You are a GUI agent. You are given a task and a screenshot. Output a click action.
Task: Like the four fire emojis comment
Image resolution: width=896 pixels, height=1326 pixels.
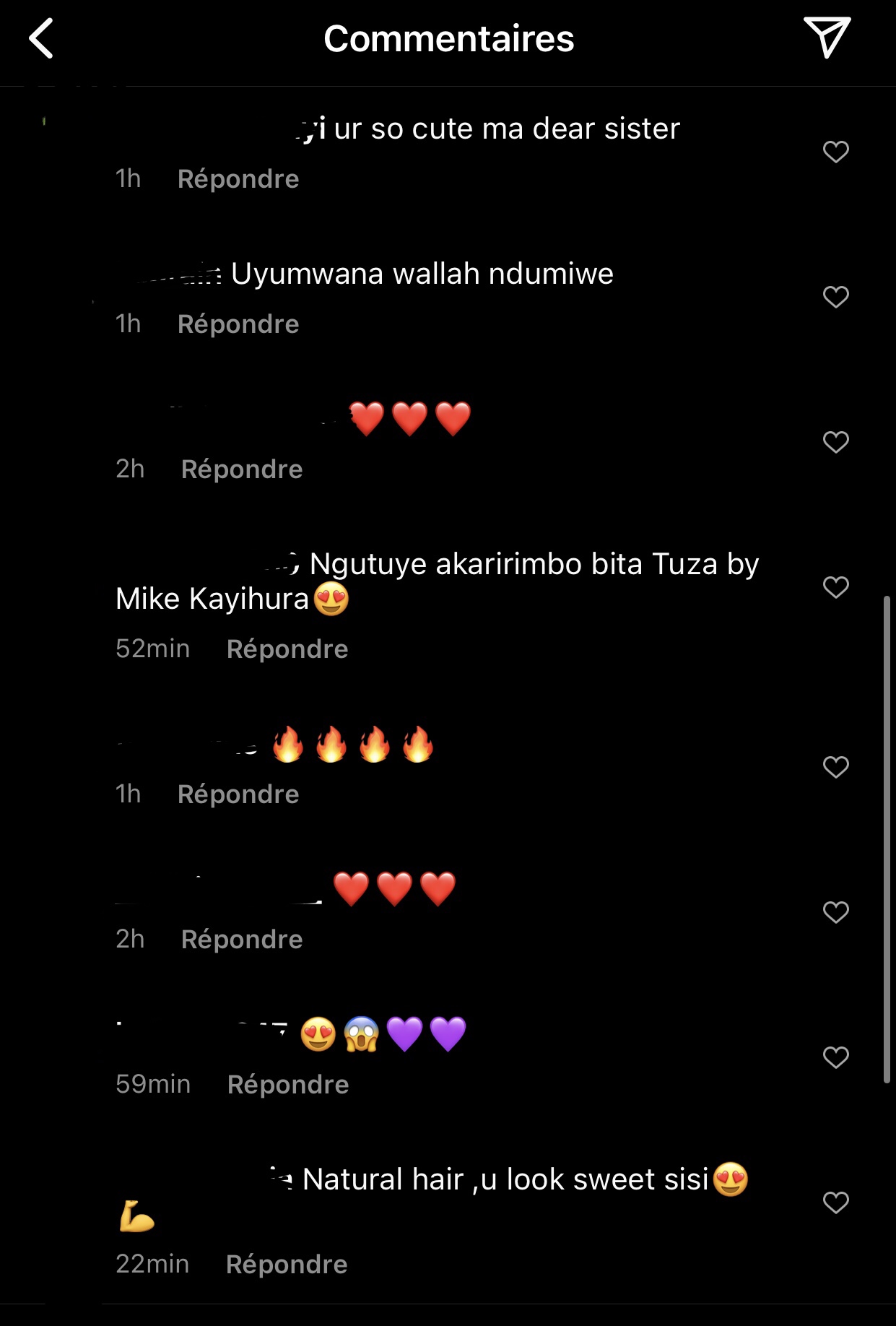(x=835, y=767)
